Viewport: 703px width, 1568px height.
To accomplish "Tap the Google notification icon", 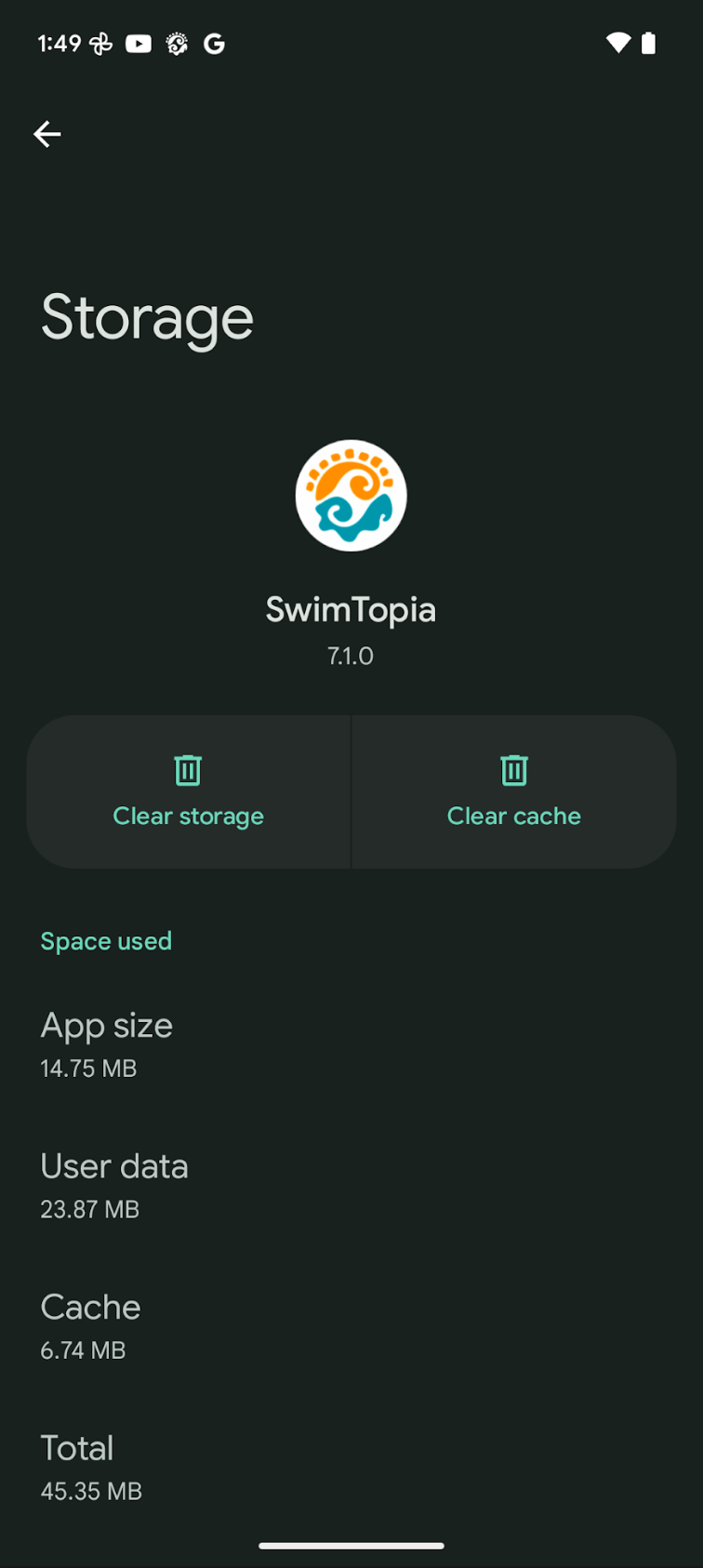I will pos(213,43).
